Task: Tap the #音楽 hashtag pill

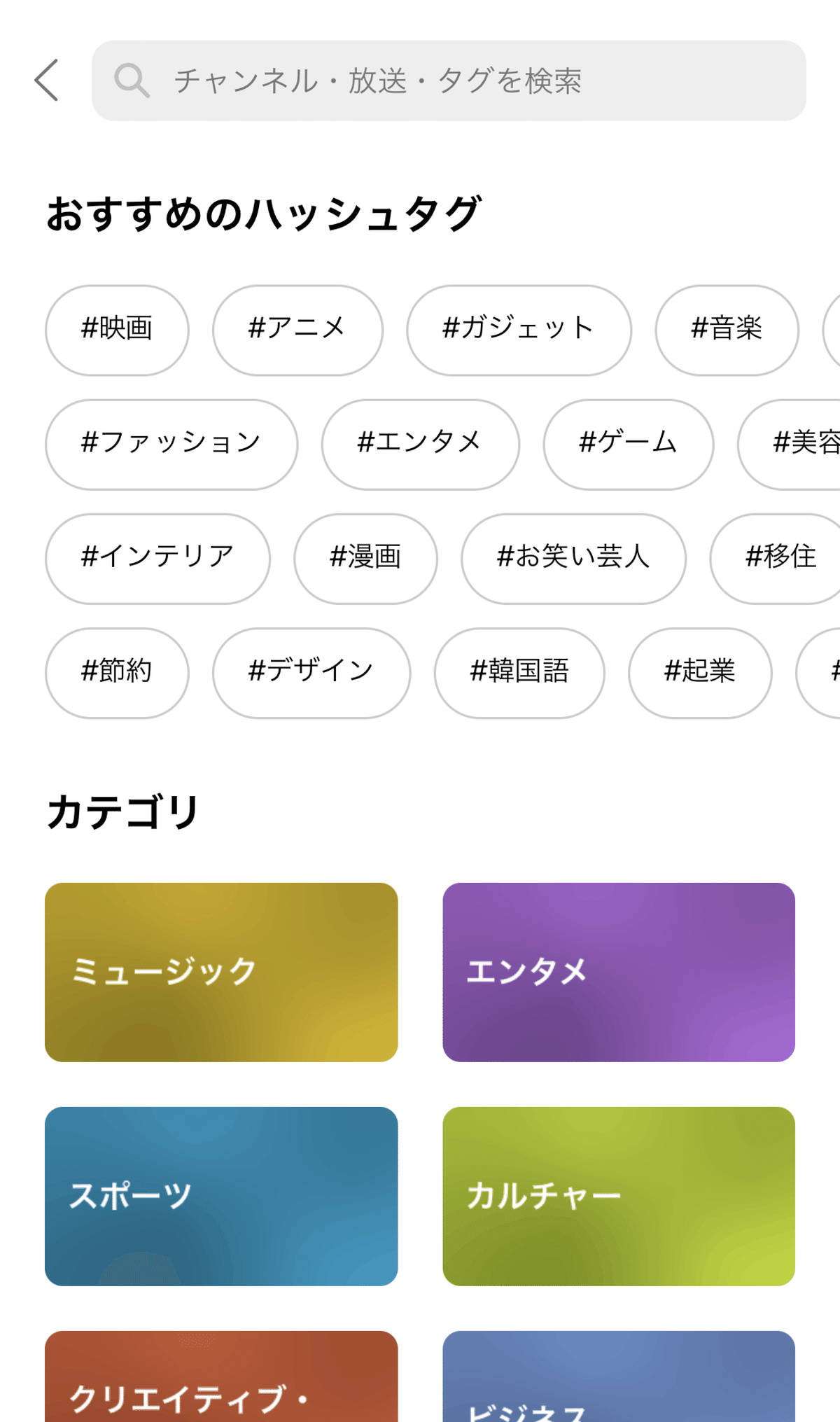Action: (726, 329)
